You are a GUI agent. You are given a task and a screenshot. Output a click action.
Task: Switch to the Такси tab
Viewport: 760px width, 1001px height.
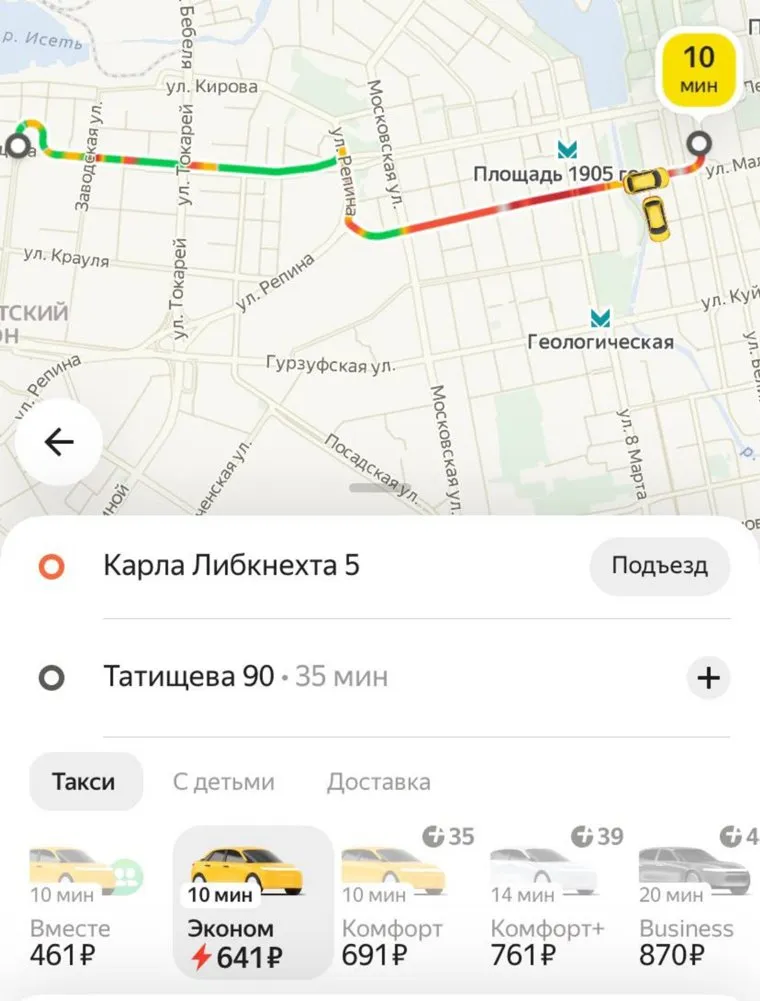coord(84,781)
